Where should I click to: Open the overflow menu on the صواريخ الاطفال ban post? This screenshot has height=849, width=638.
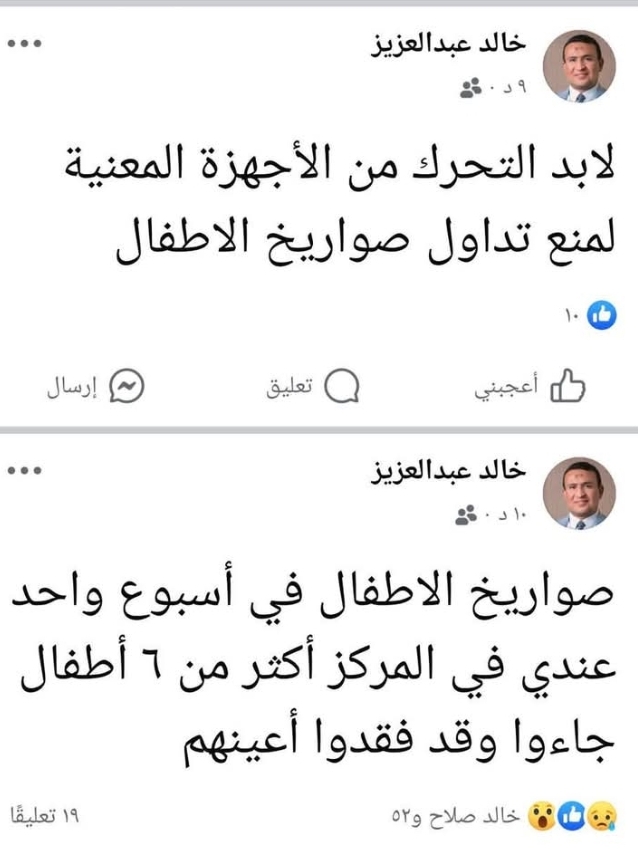click(25, 46)
